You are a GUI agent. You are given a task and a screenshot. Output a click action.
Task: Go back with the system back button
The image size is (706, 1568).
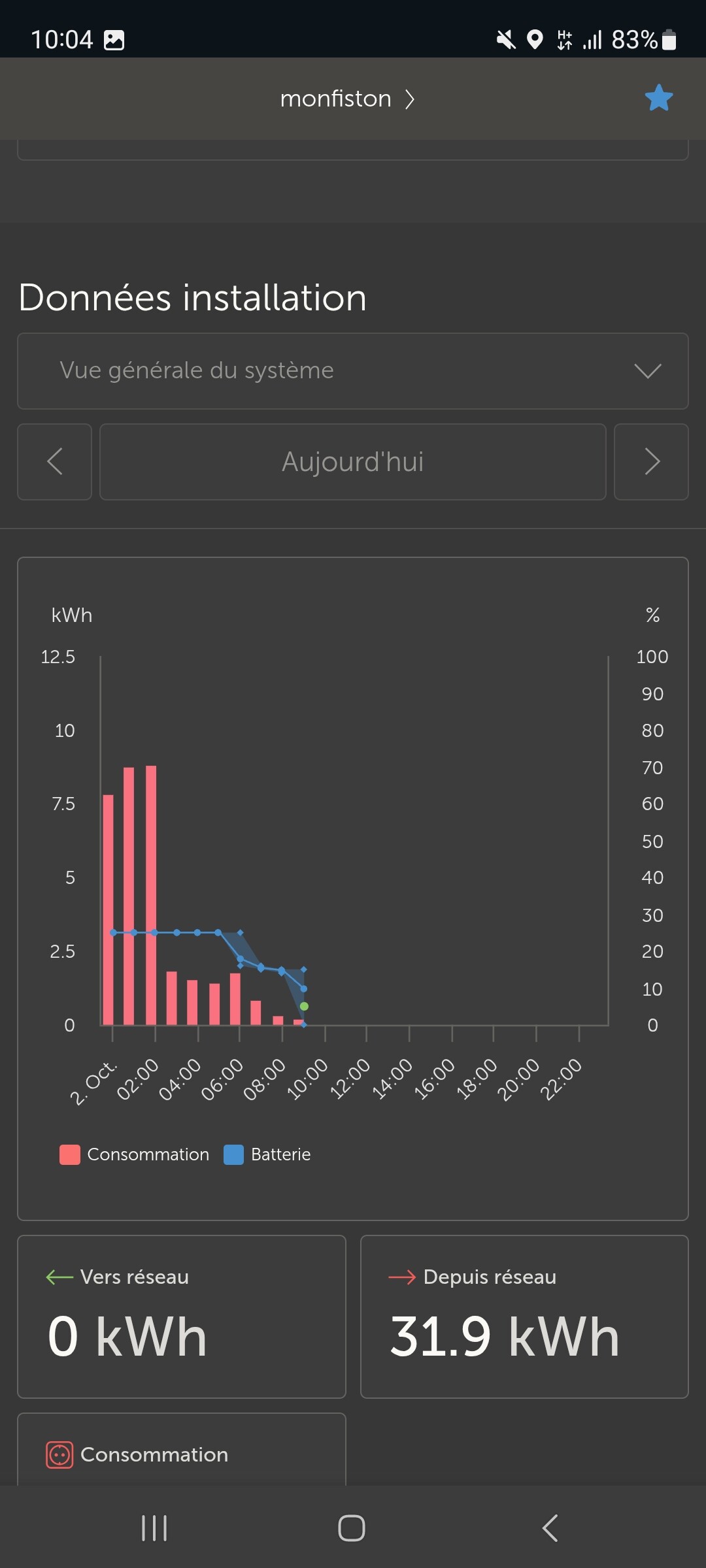[x=550, y=1528]
